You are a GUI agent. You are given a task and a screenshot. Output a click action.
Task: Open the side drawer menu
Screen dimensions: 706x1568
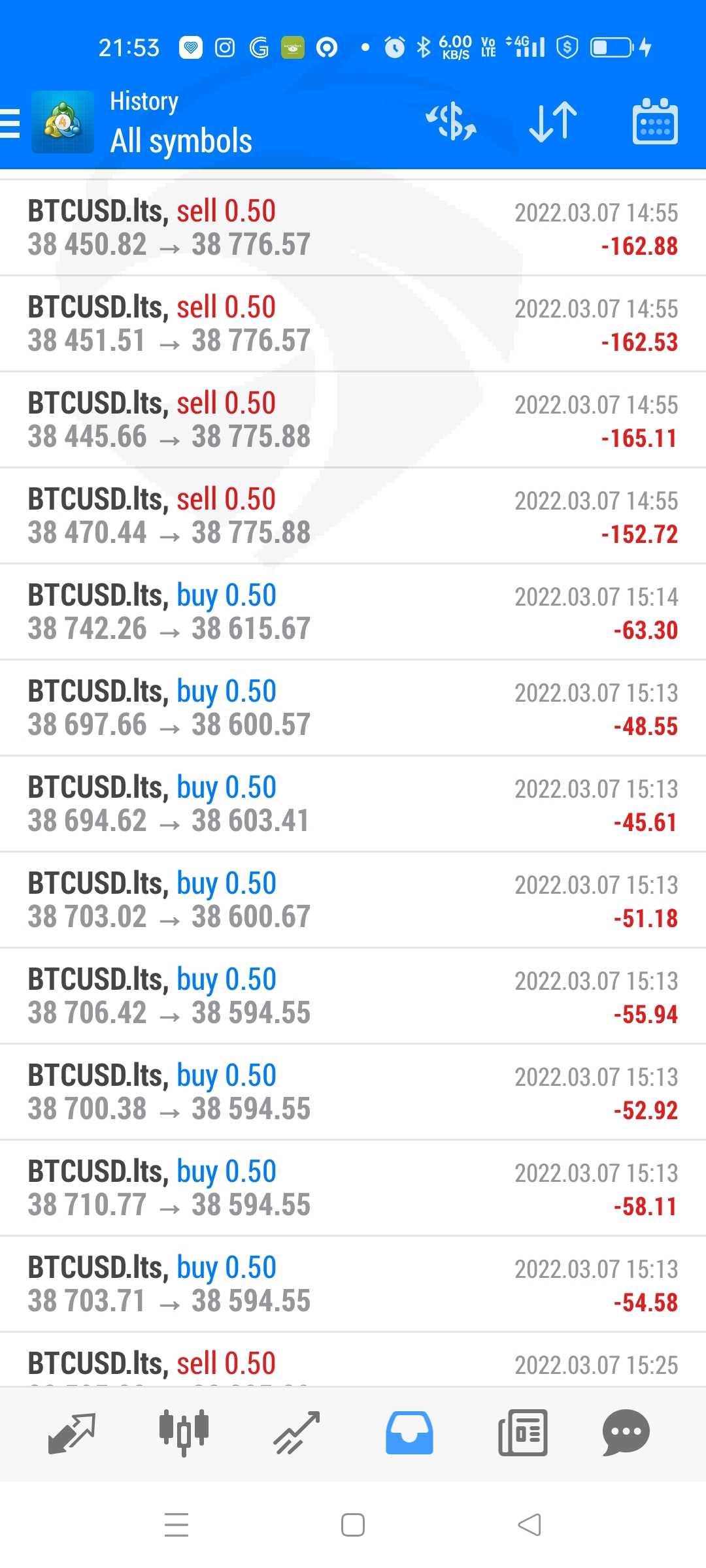pyautogui.click(x=10, y=122)
